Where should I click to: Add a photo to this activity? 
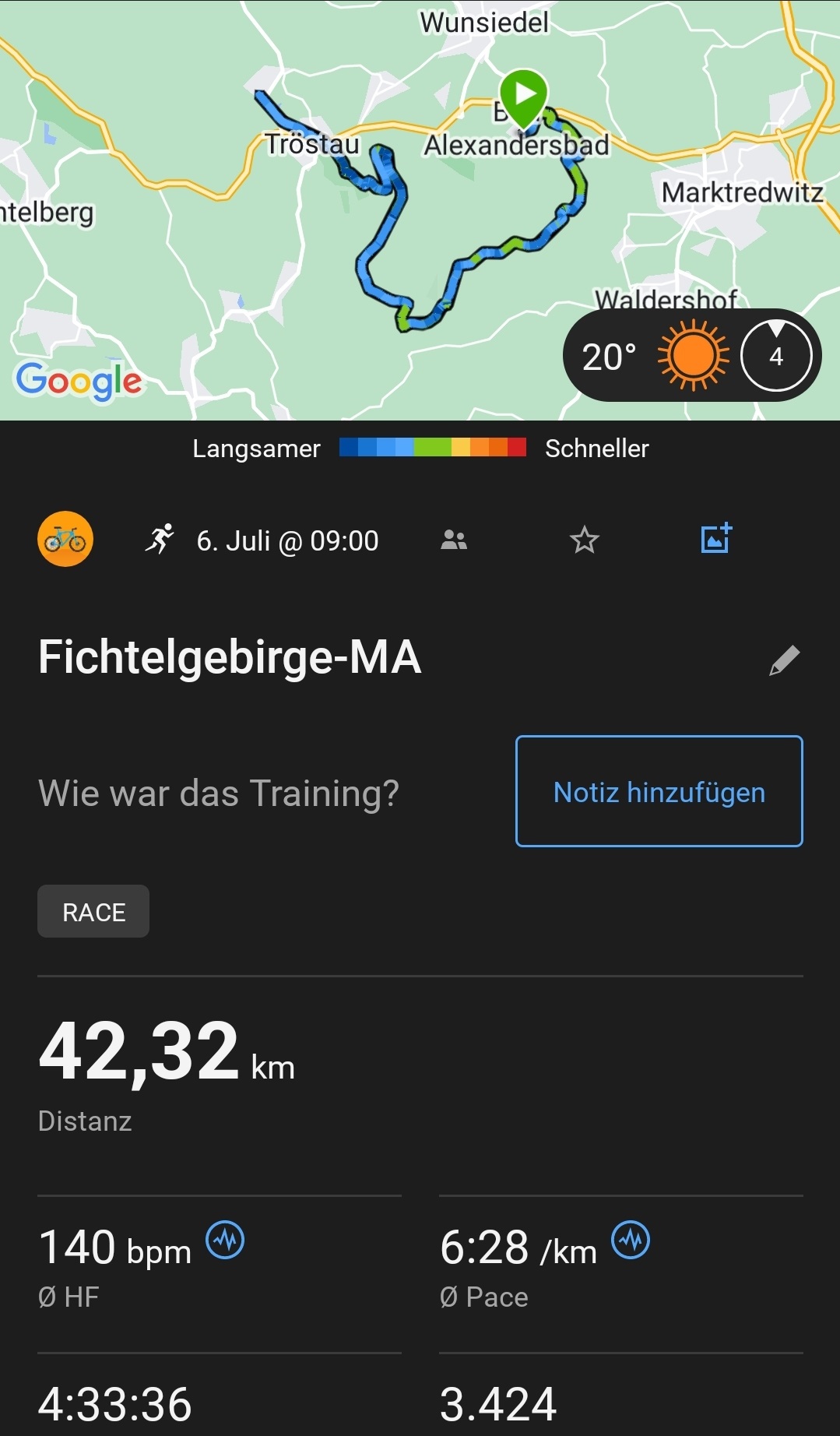[x=716, y=539]
